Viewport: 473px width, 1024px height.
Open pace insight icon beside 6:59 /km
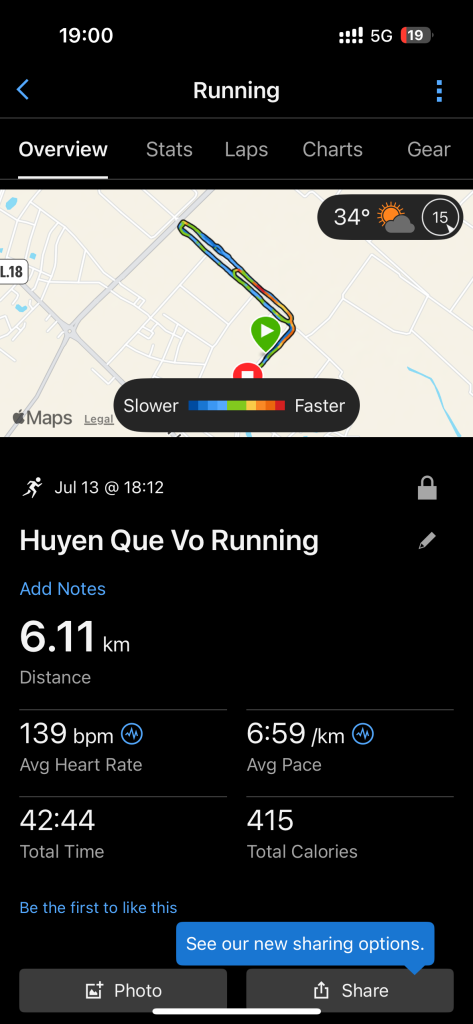point(363,735)
